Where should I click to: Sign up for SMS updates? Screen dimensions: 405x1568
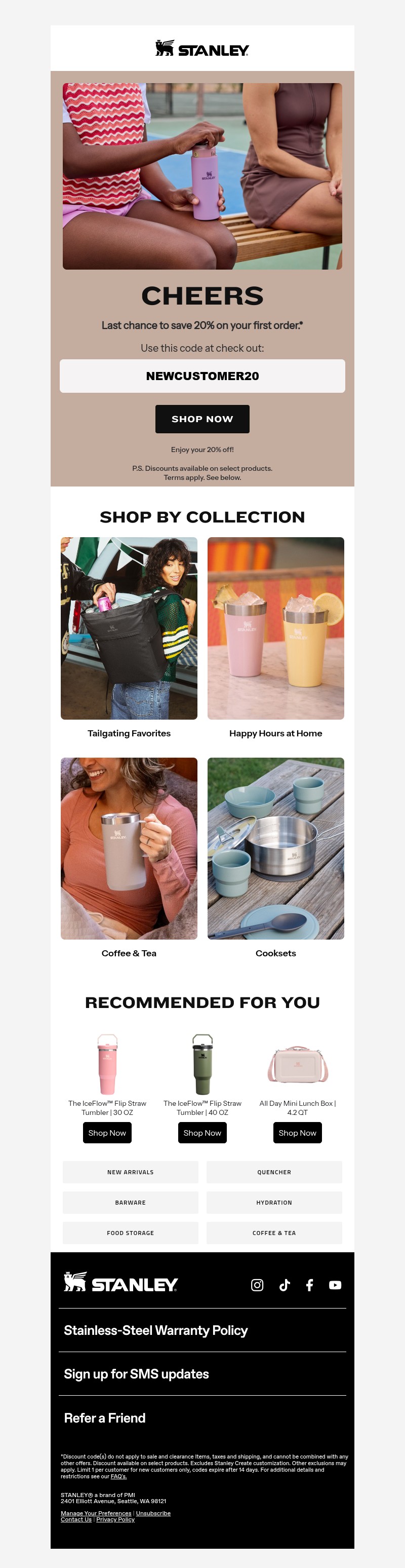click(x=136, y=1374)
